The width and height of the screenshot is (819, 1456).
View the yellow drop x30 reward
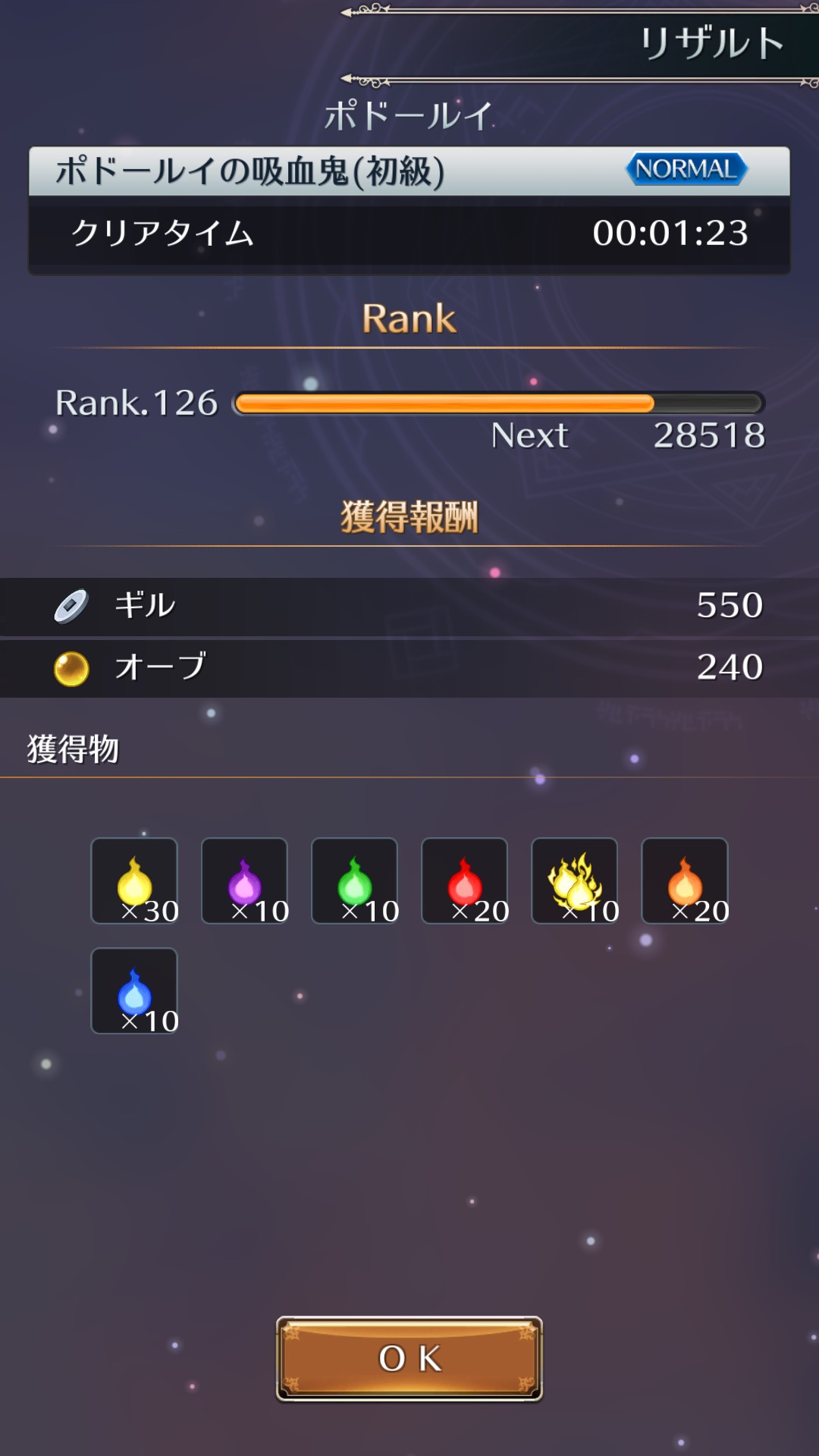[134, 880]
